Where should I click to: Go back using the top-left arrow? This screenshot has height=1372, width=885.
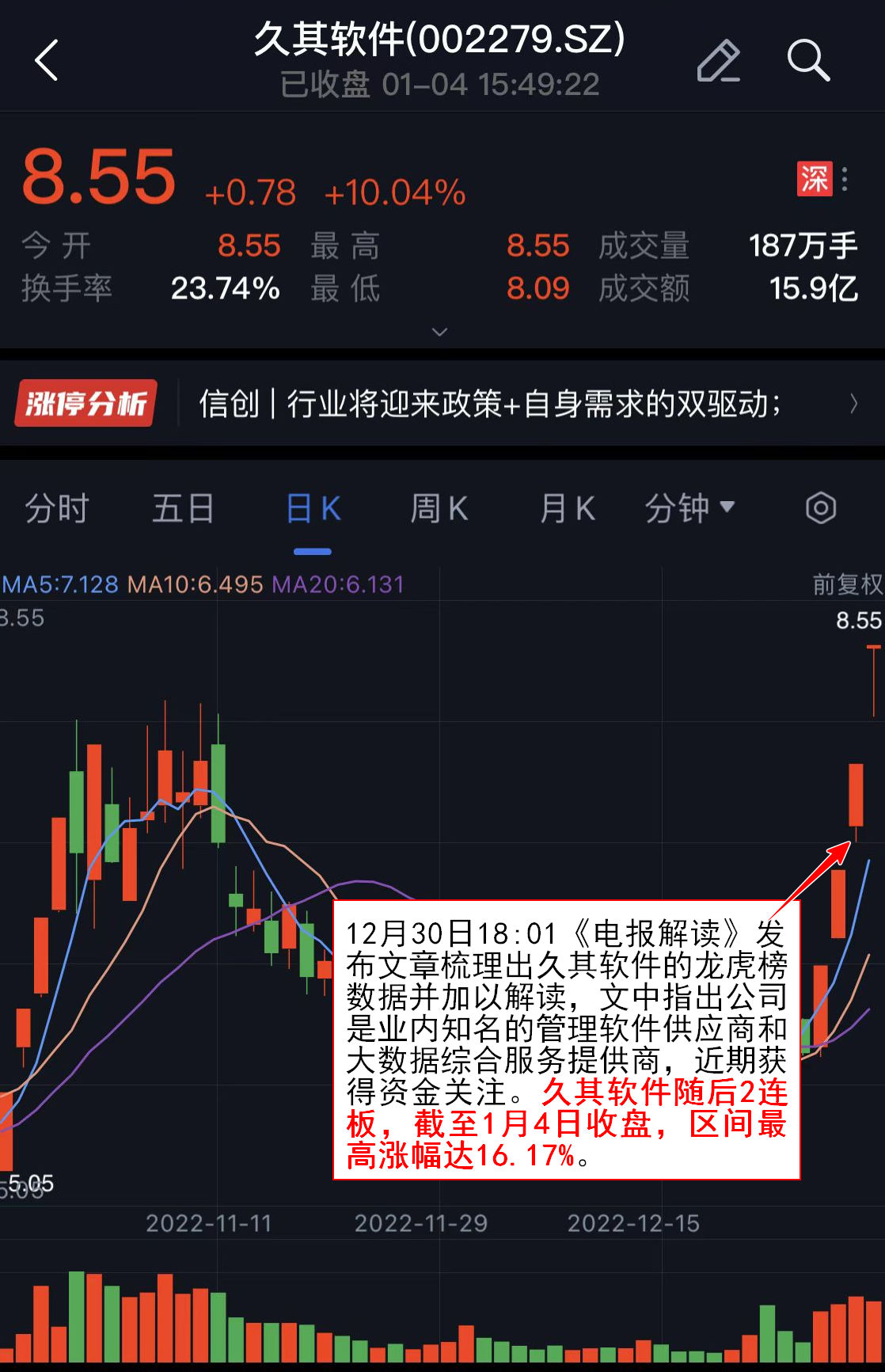(x=47, y=60)
